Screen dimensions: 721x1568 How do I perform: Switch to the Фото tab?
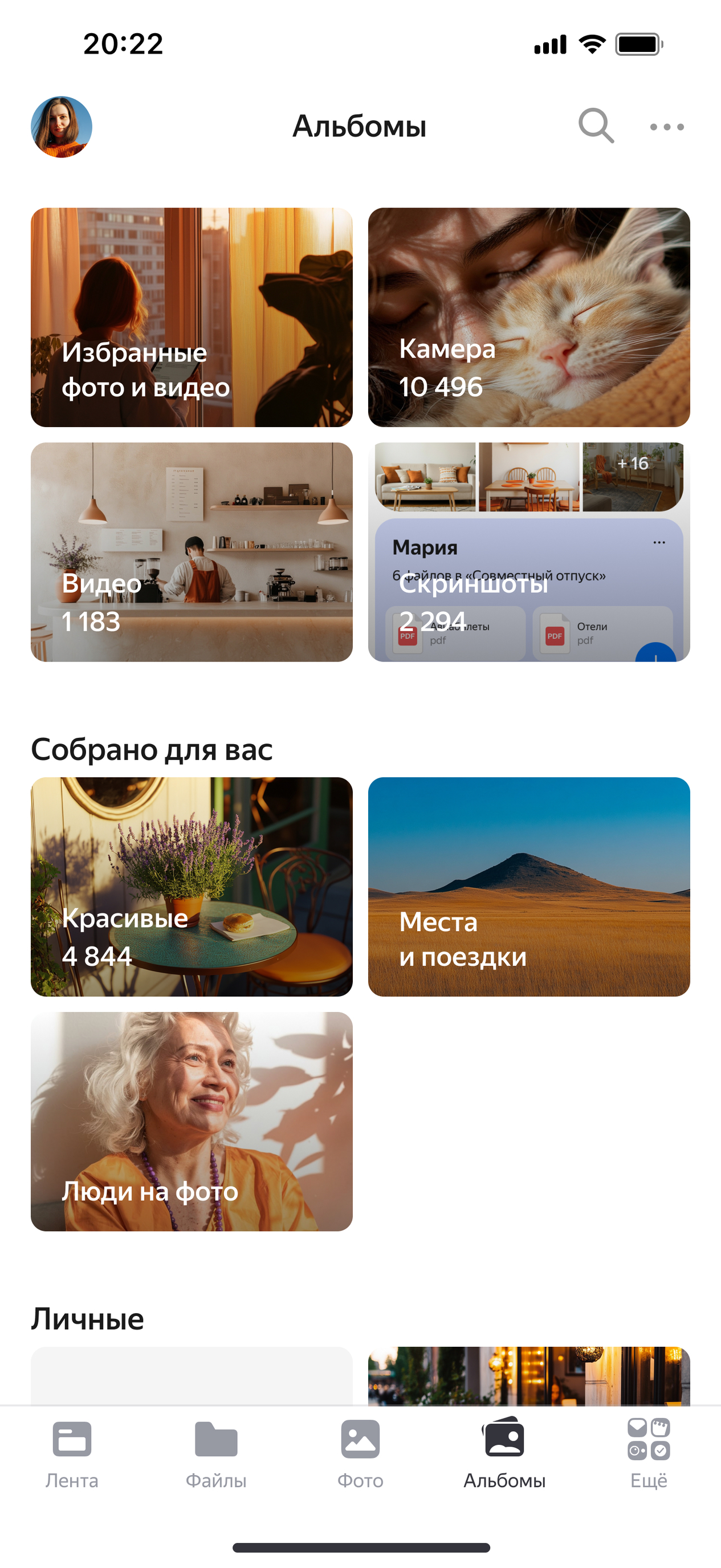[360, 1453]
